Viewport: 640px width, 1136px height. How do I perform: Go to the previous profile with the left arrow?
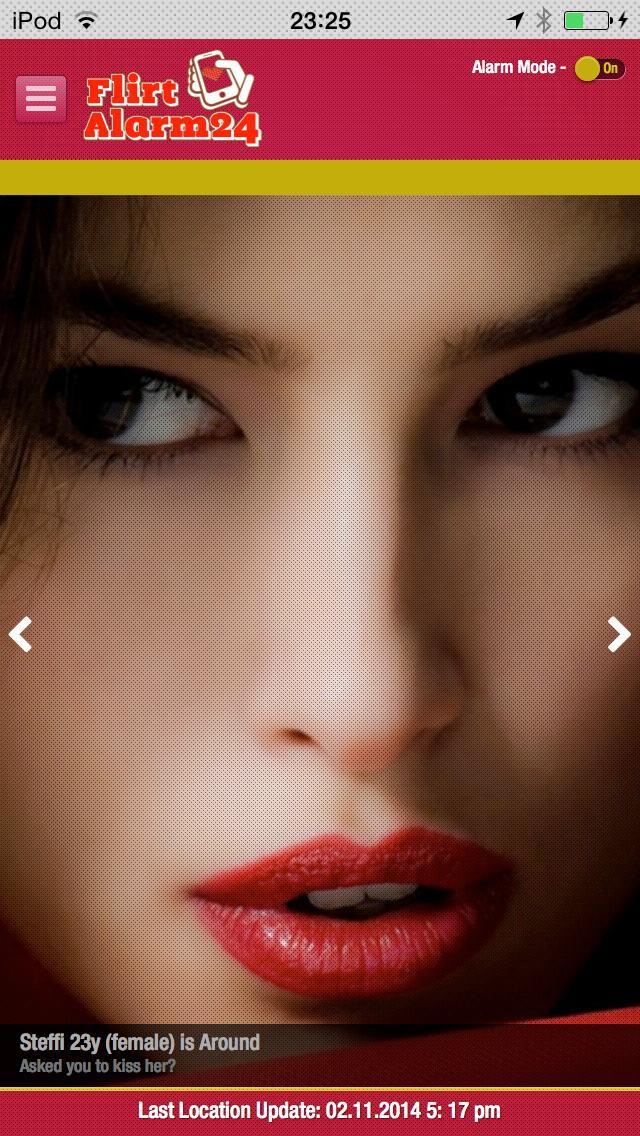21,634
